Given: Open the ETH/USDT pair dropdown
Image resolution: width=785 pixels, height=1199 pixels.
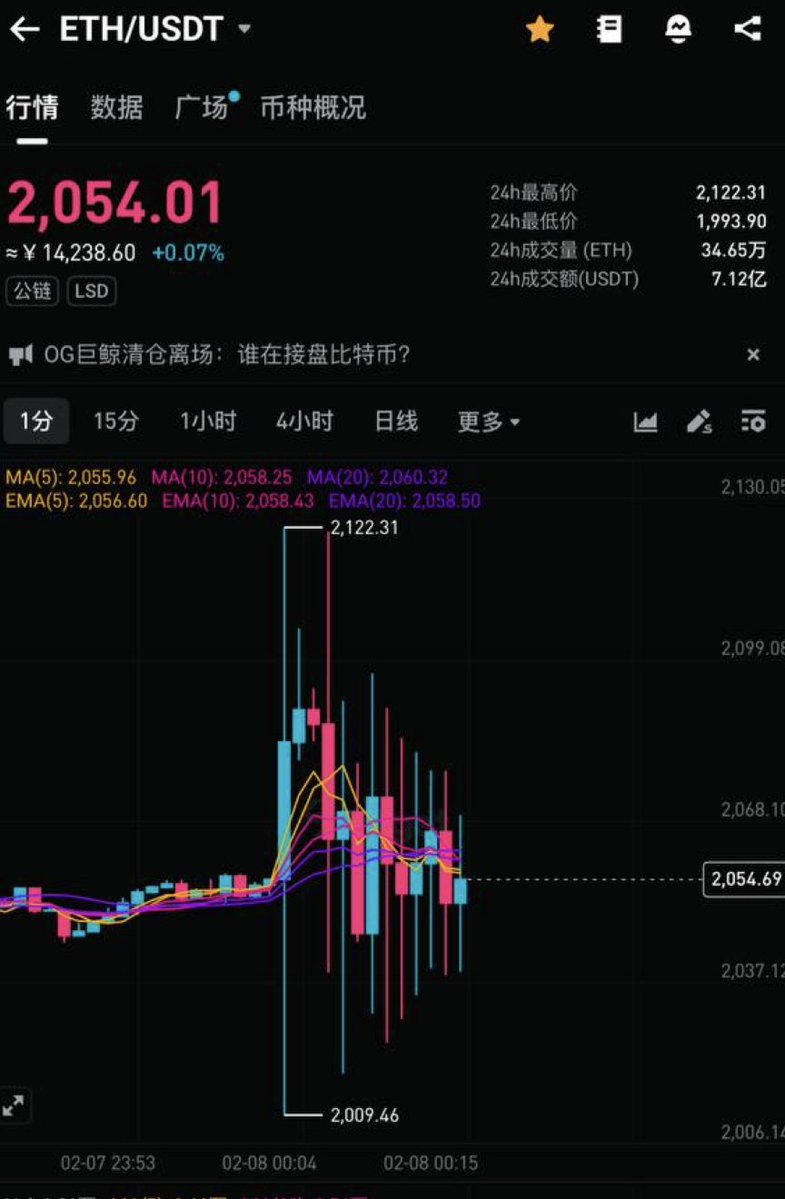Looking at the screenshot, I should pos(244,30).
